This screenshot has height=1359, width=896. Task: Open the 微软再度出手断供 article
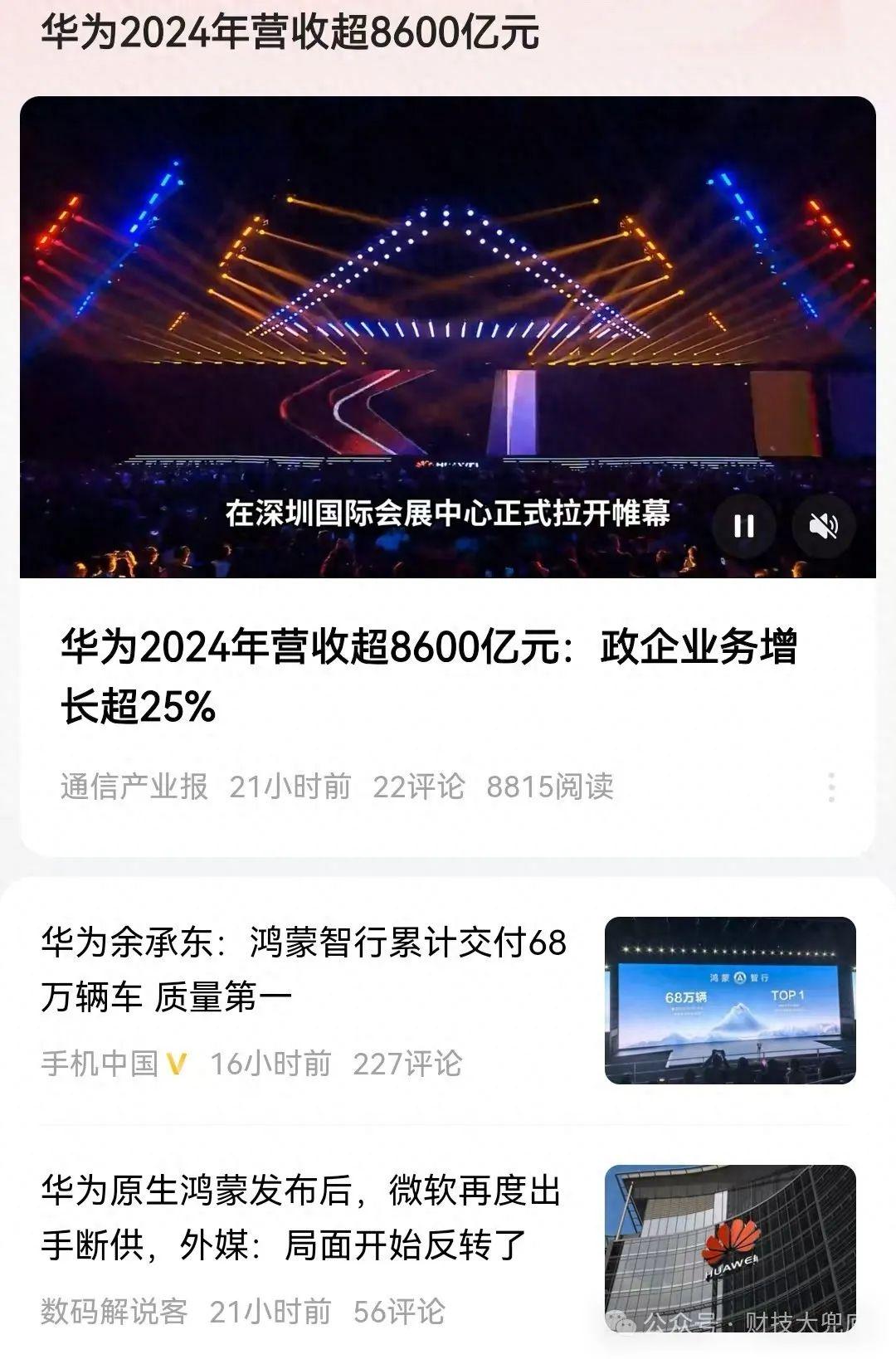(x=300, y=1218)
